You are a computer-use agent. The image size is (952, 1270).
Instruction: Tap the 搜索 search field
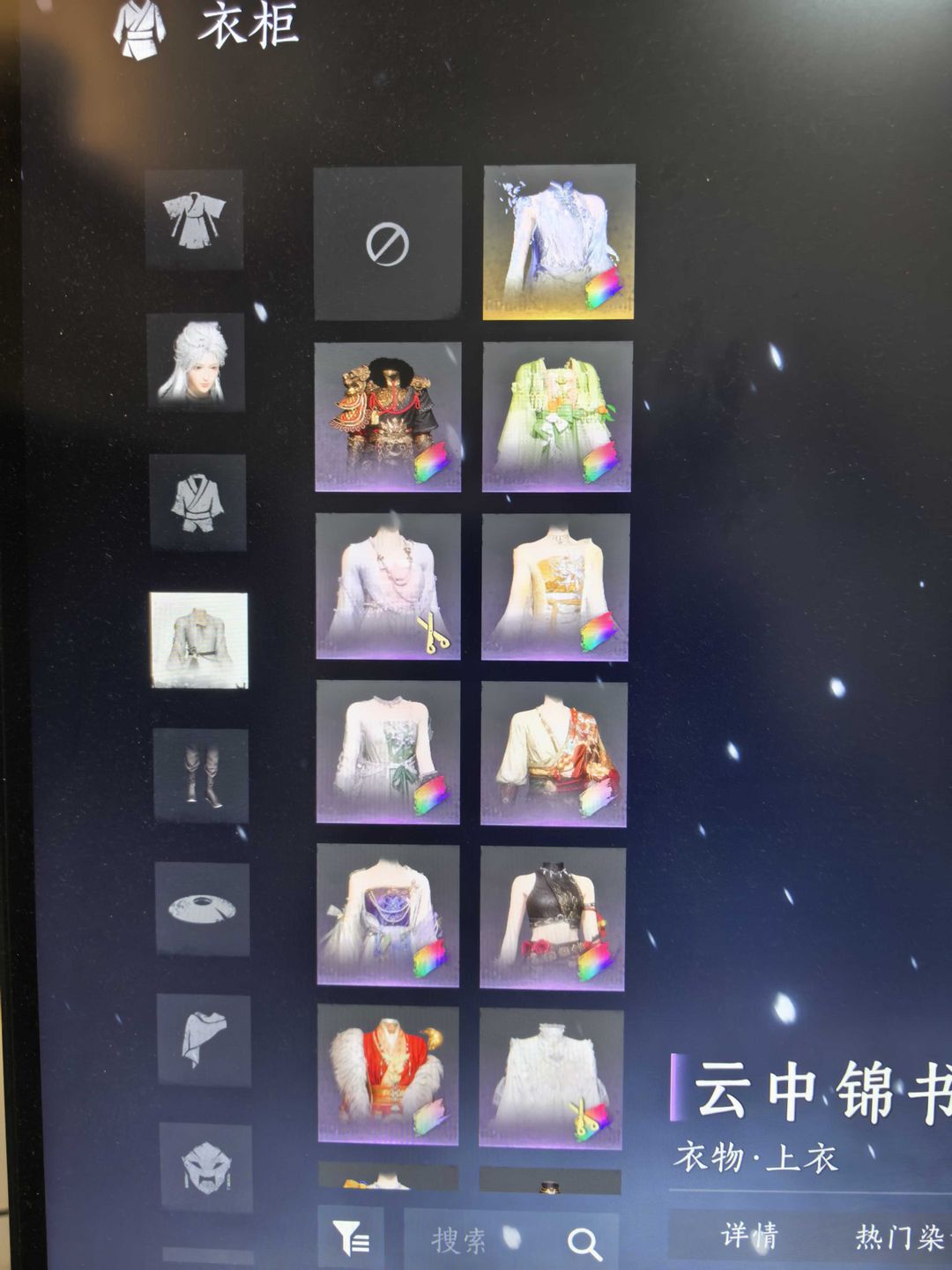click(476, 1240)
